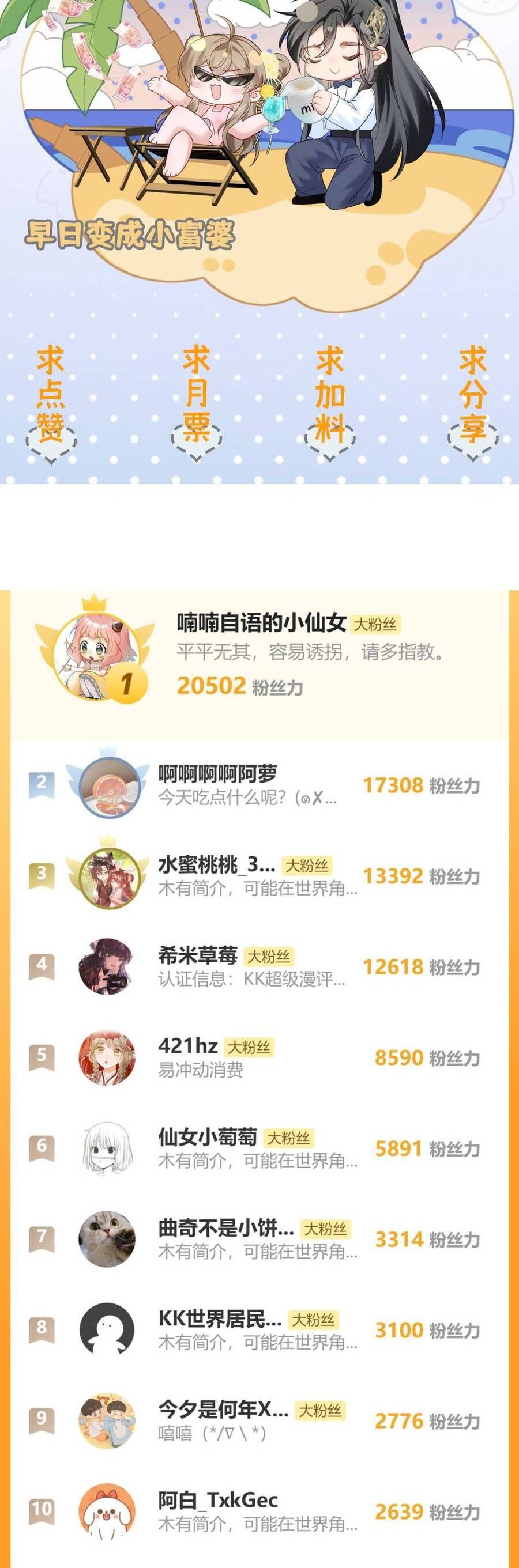Screen dimensions: 519x1568
Task: Select 希米草莓 in the fan ranking
Action: click(197, 955)
